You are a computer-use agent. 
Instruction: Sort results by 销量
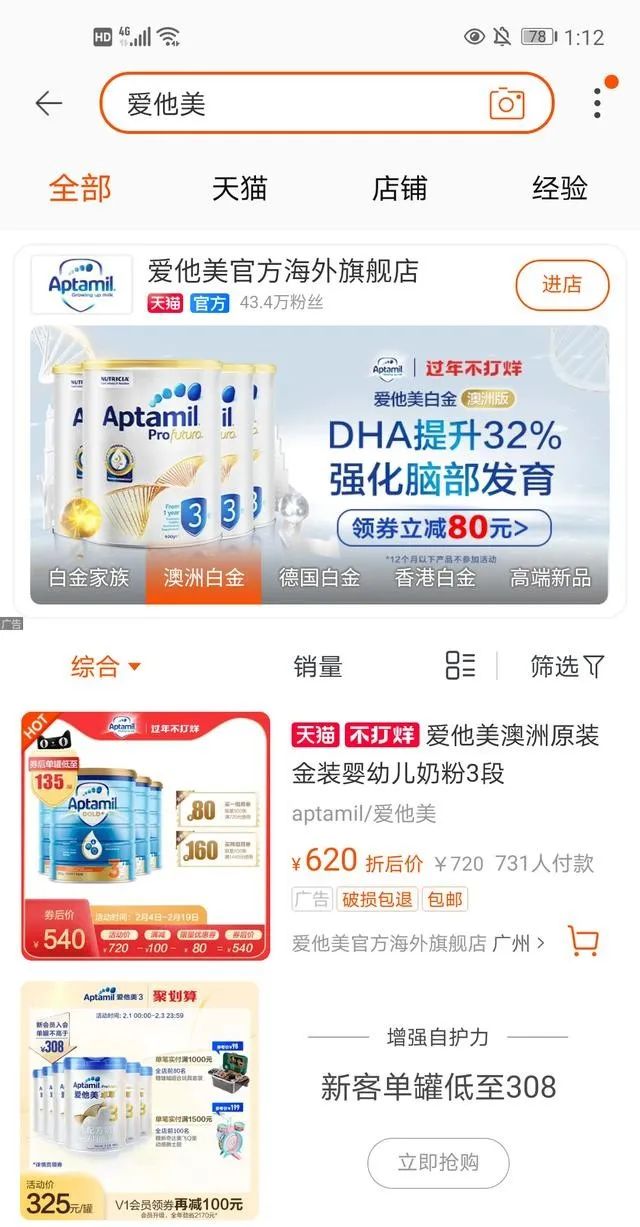tap(318, 666)
